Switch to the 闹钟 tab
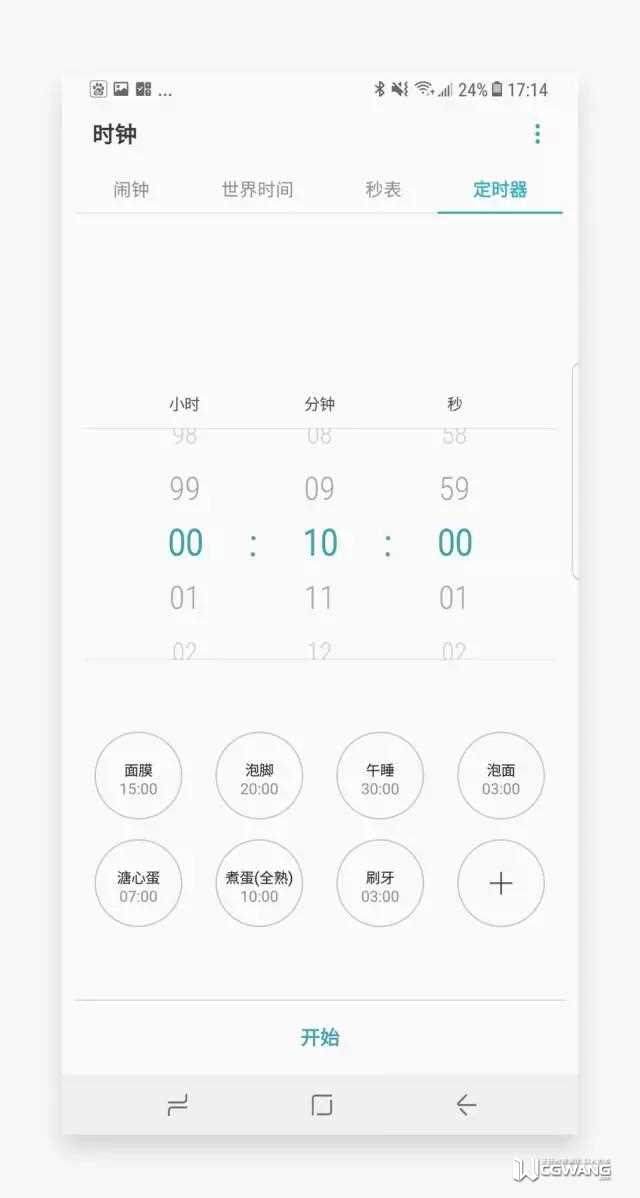The width and height of the screenshot is (640, 1198). click(x=131, y=189)
